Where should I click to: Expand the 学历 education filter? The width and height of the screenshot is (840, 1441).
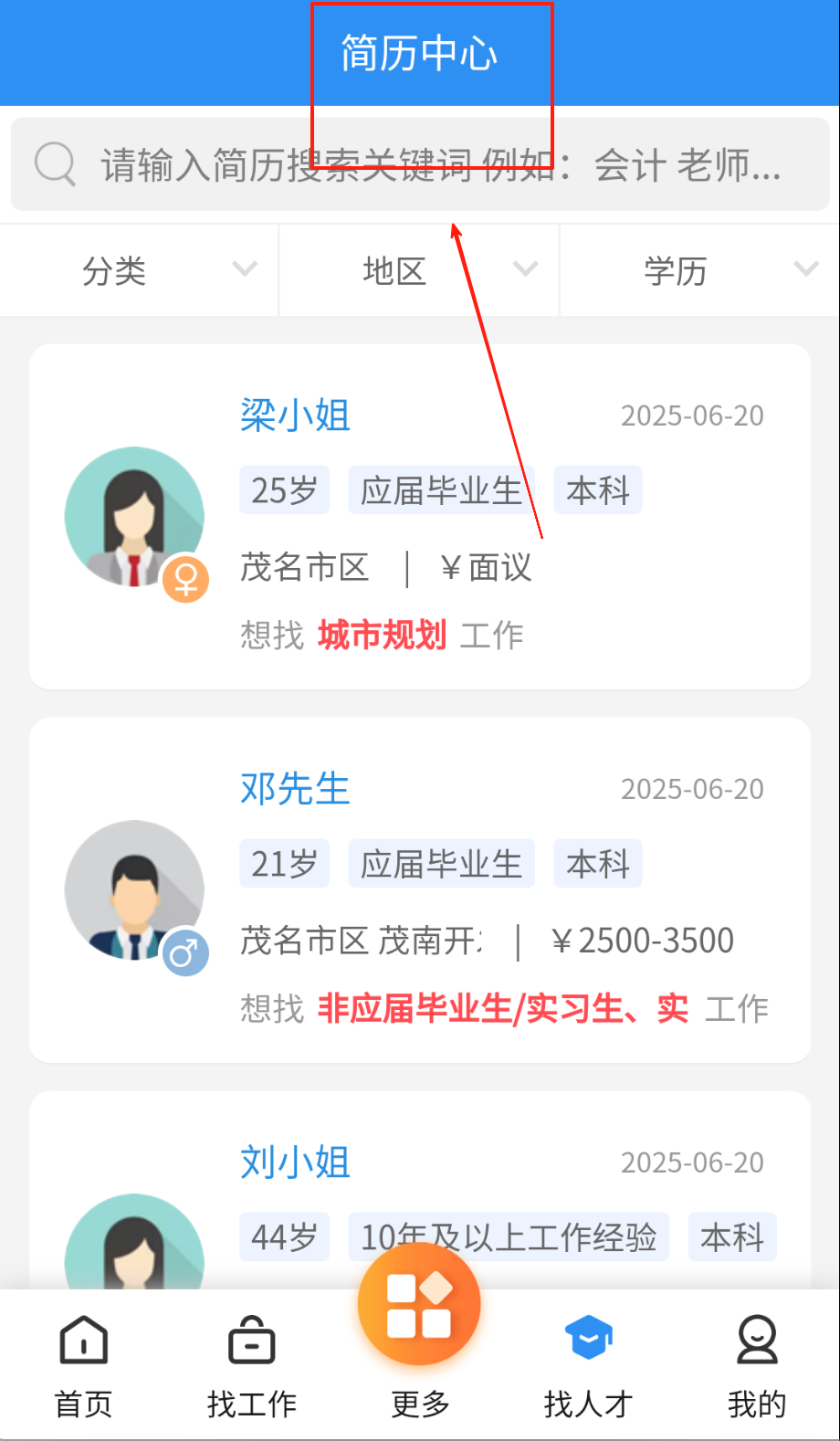(x=699, y=270)
